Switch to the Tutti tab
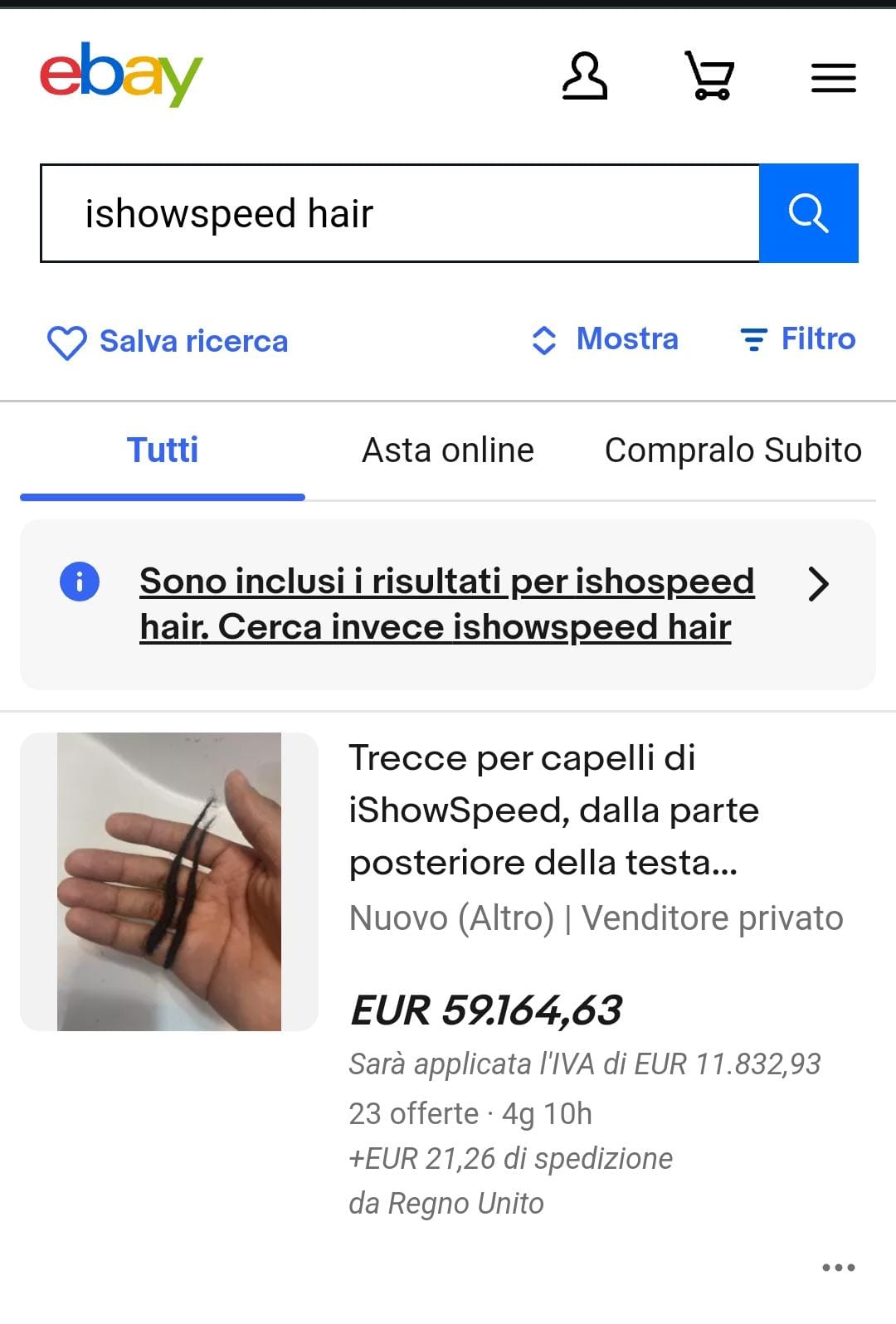This screenshot has height=1324, width=896. click(x=163, y=450)
